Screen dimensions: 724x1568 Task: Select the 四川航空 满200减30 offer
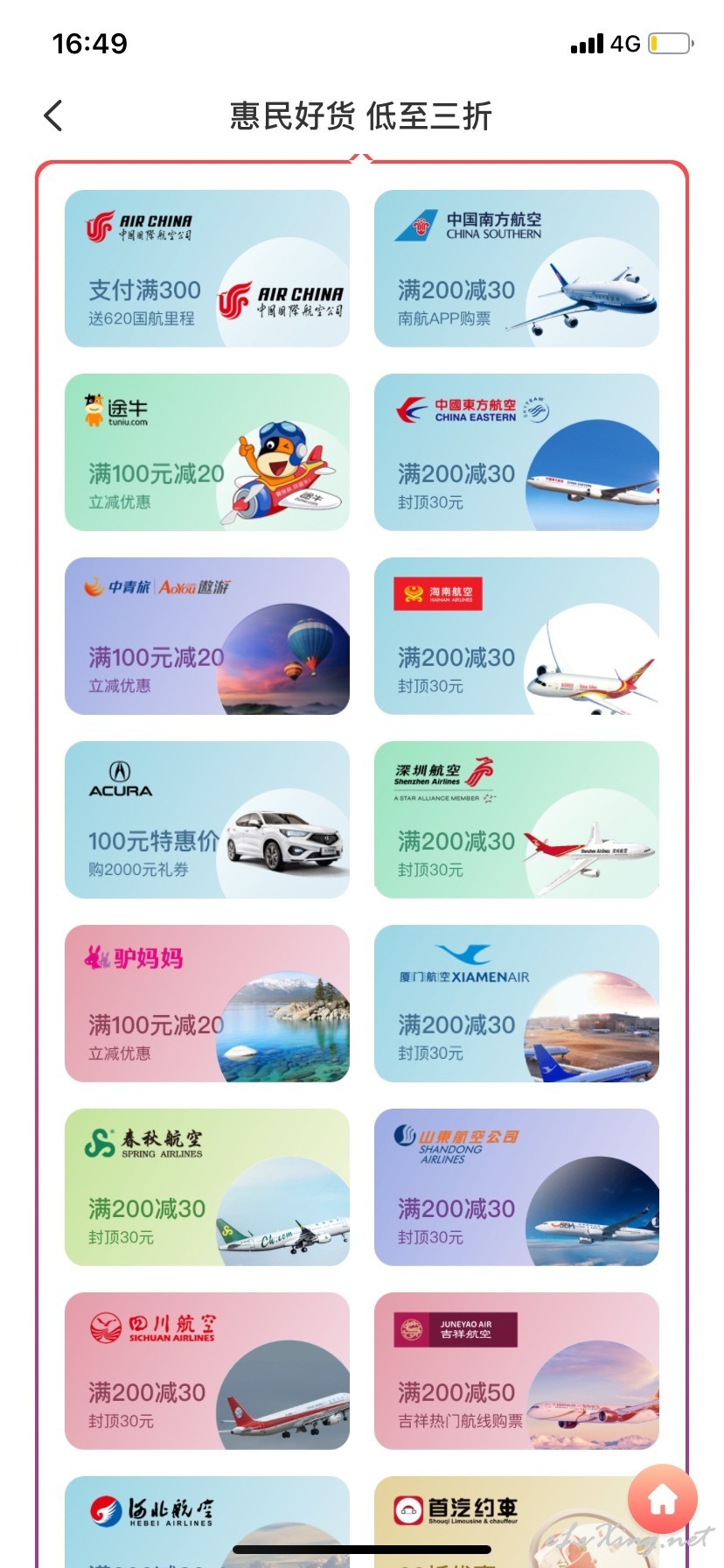click(207, 1371)
